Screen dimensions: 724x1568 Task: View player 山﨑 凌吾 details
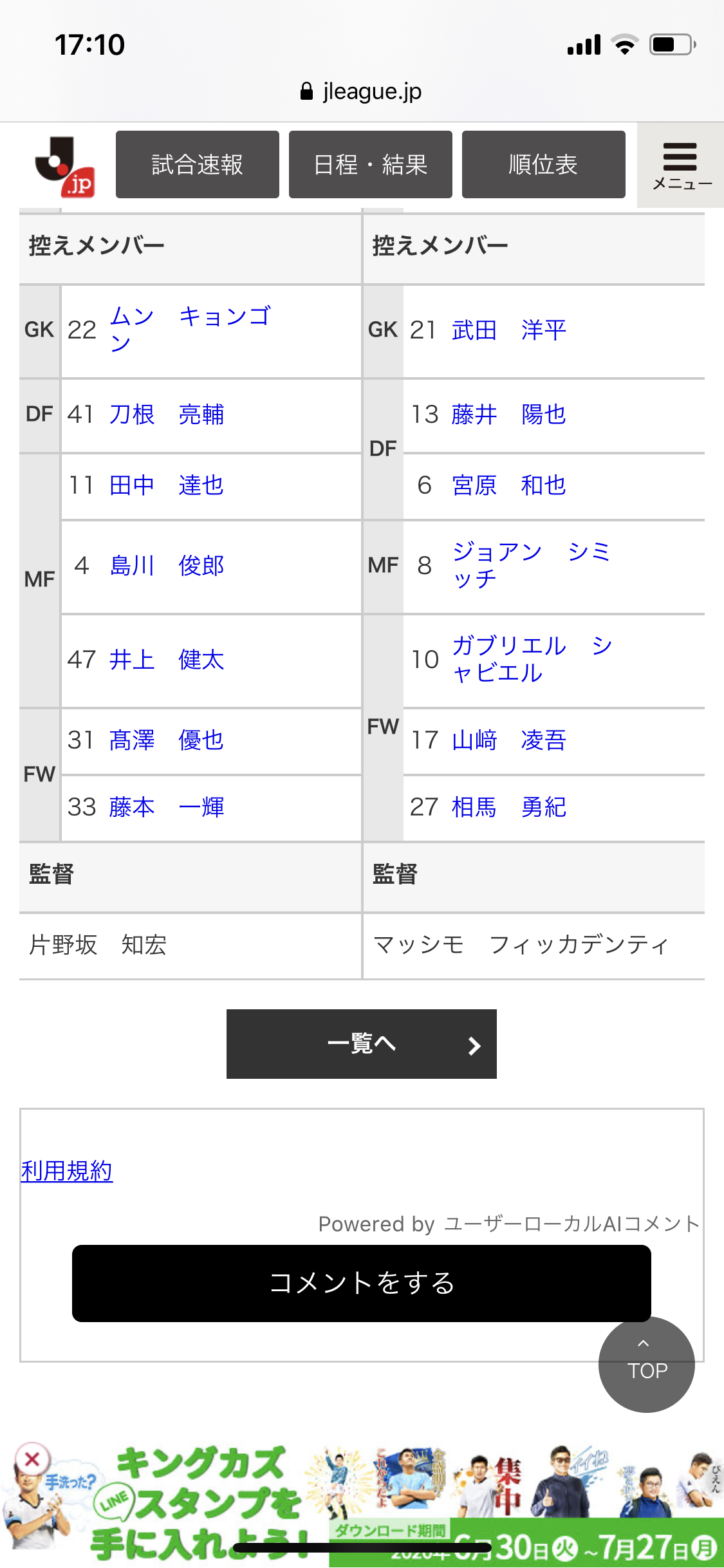pos(508,740)
